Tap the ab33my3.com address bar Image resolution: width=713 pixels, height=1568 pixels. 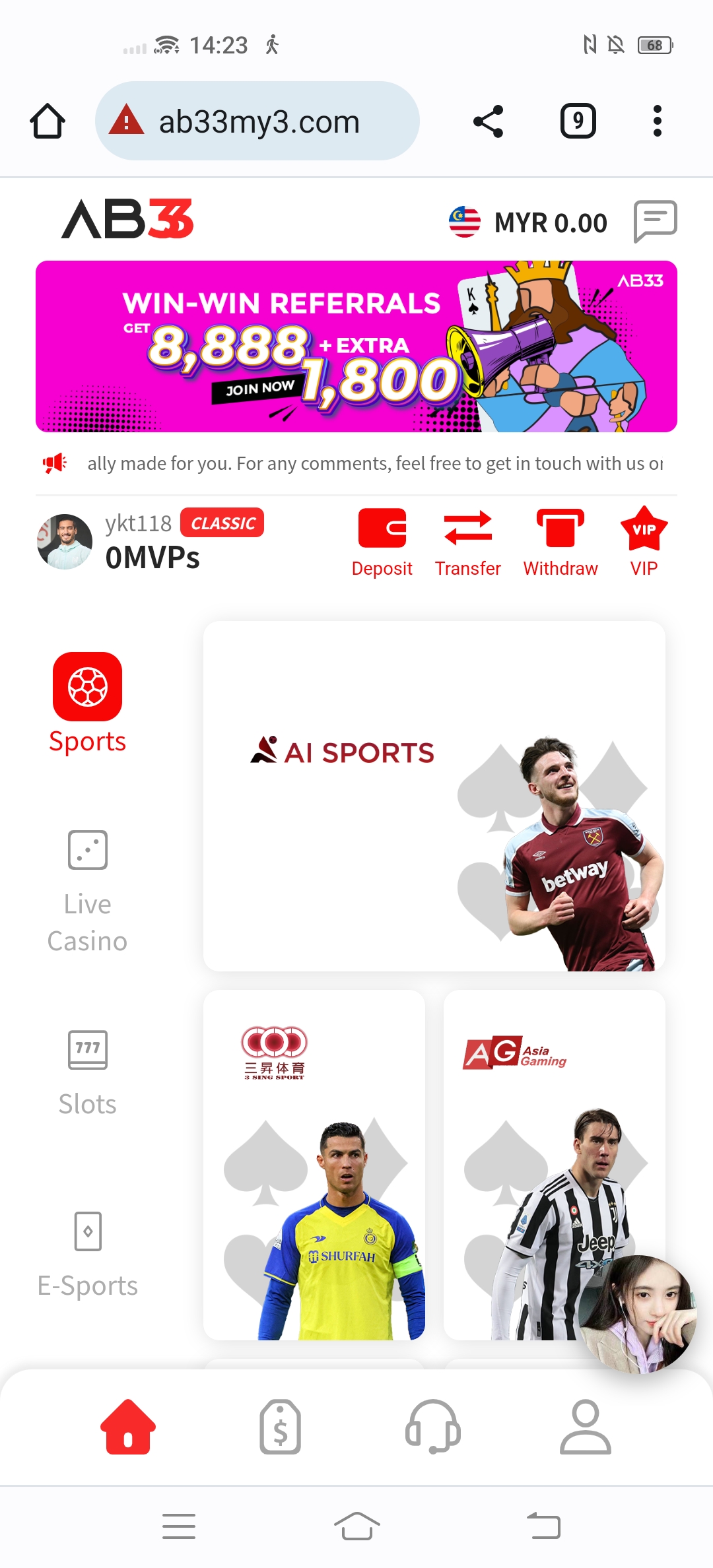[x=257, y=121]
